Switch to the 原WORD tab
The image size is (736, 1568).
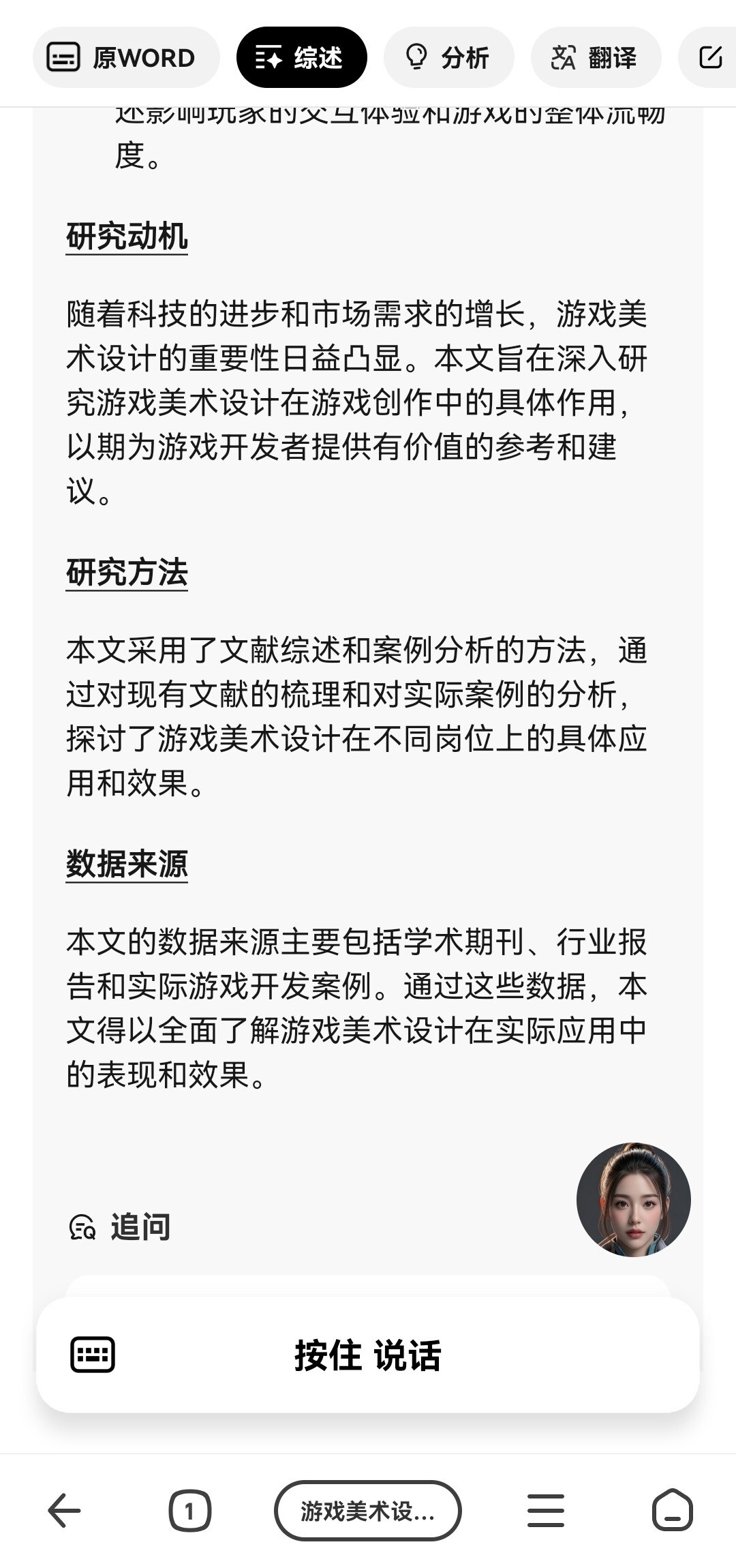click(x=126, y=58)
